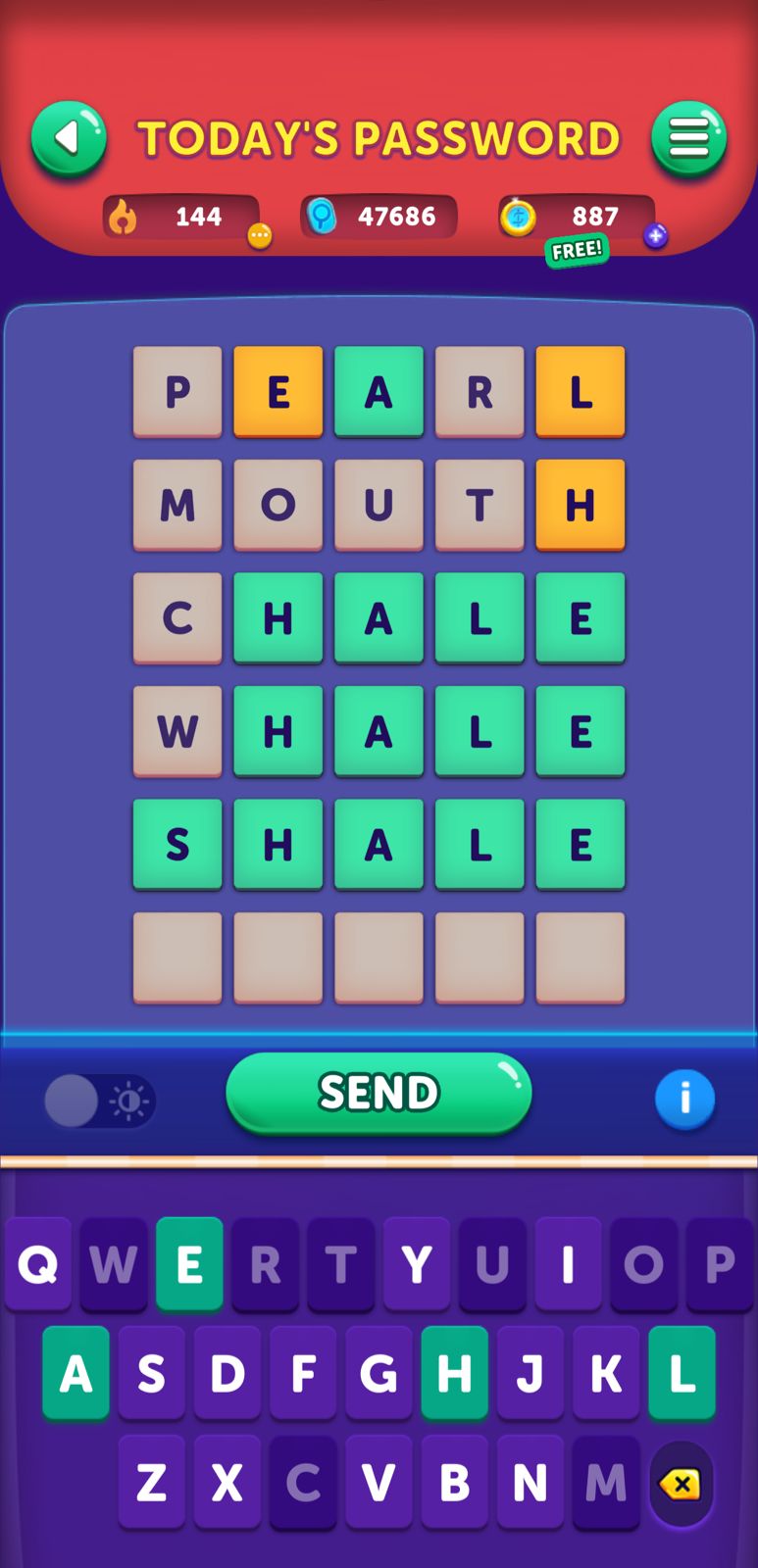
Task: Tap the N key
Action: point(530,1483)
